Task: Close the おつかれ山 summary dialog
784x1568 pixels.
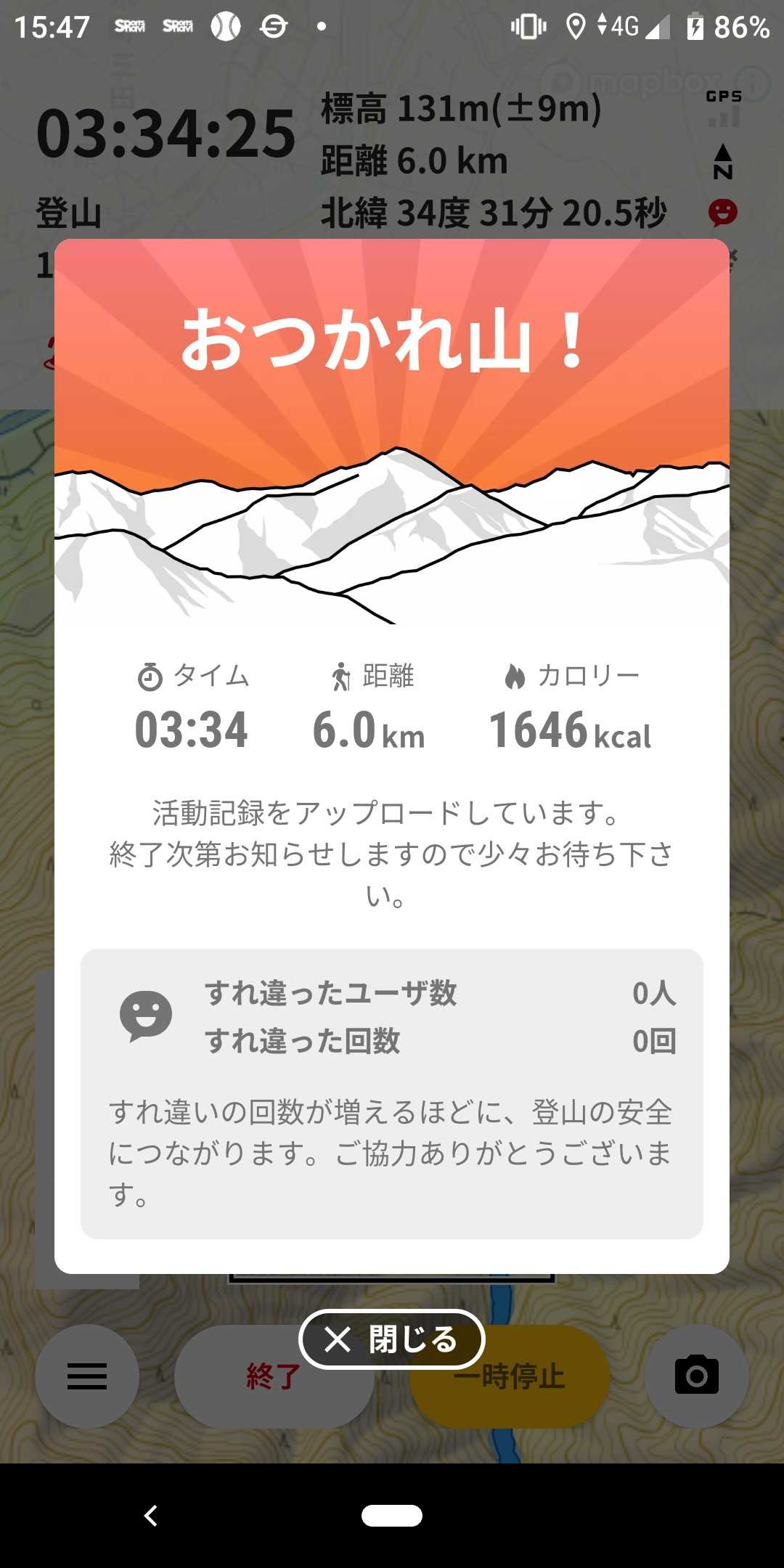Action: [x=391, y=1339]
